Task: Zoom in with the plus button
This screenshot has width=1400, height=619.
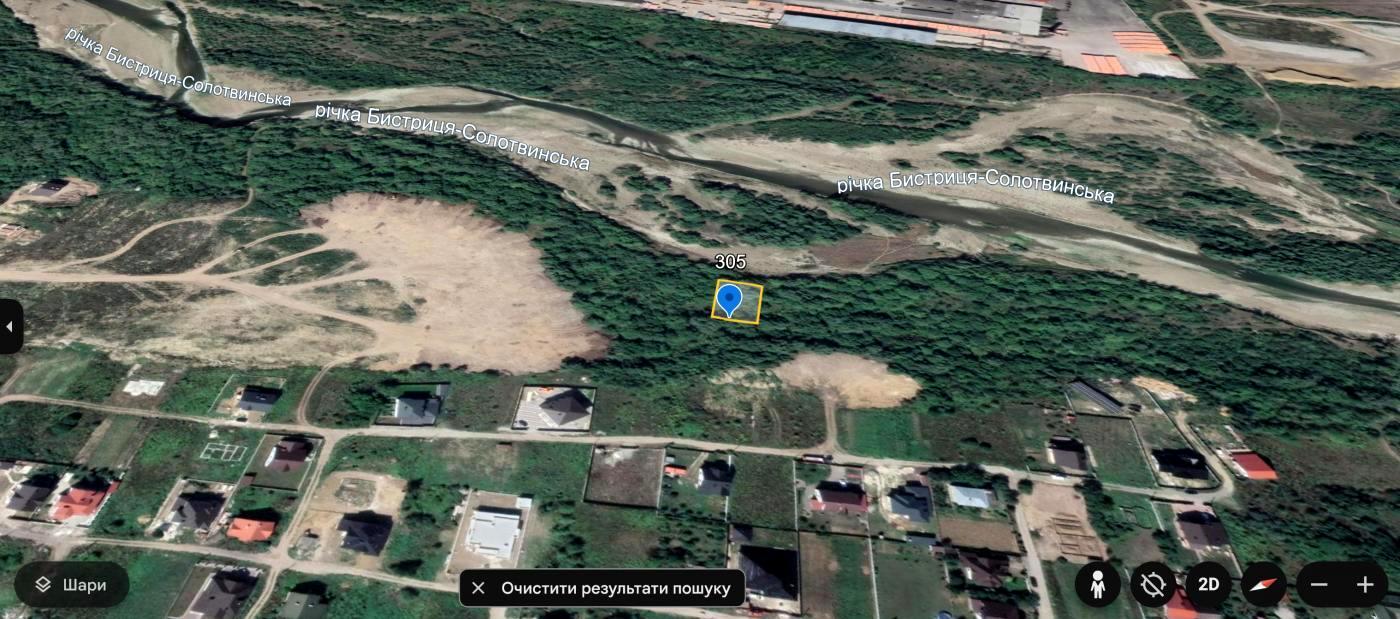Action: (1365, 585)
